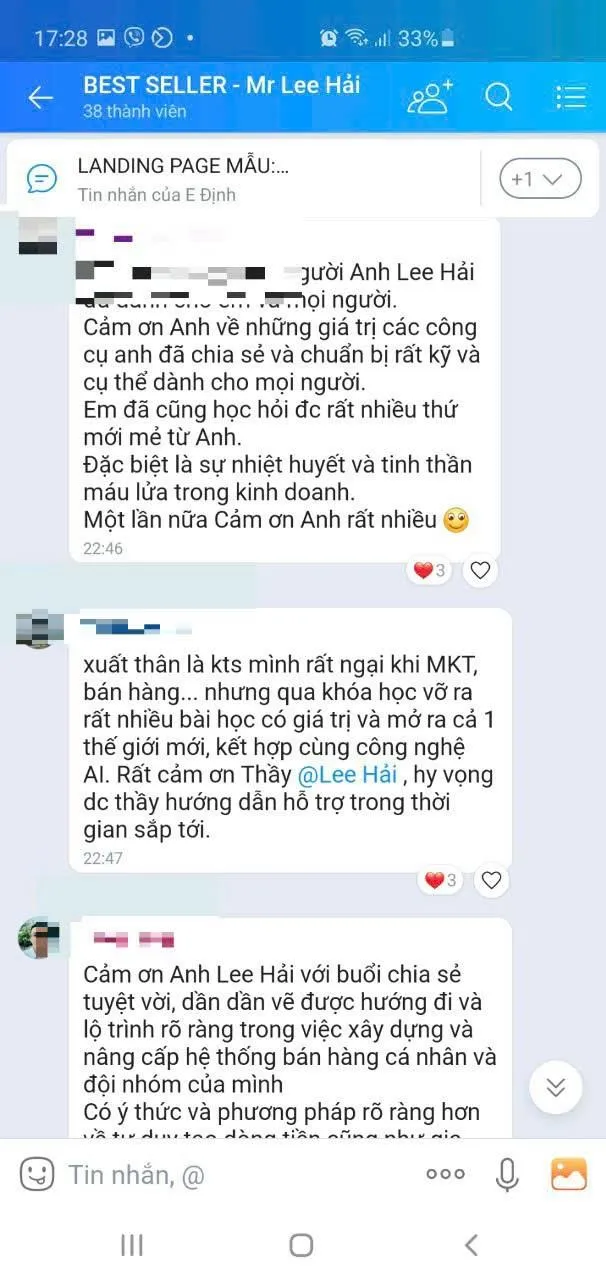Open the sticker and emoji picker
Image resolution: width=606 pixels, height=1280 pixels.
[x=37, y=1173]
